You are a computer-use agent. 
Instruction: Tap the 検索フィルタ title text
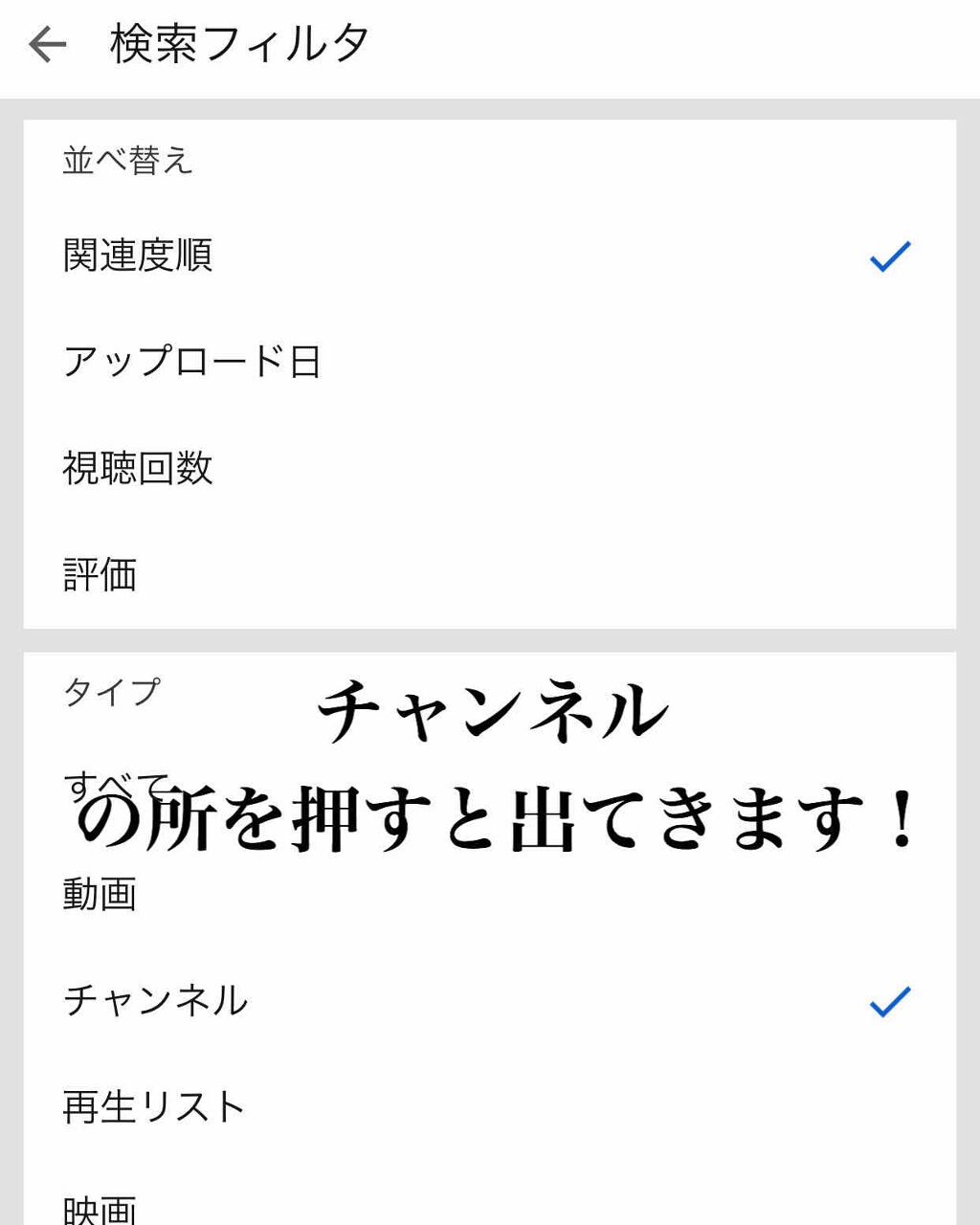(x=239, y=43)
